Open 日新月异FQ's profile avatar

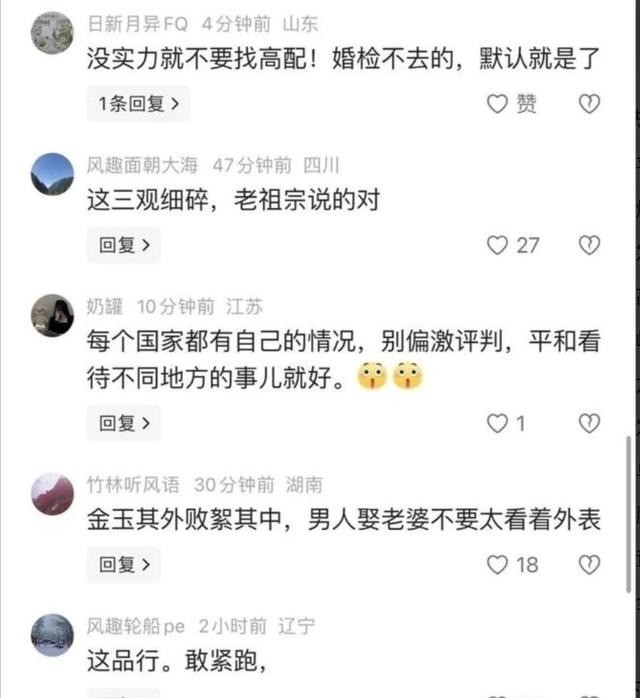[52, 33]
